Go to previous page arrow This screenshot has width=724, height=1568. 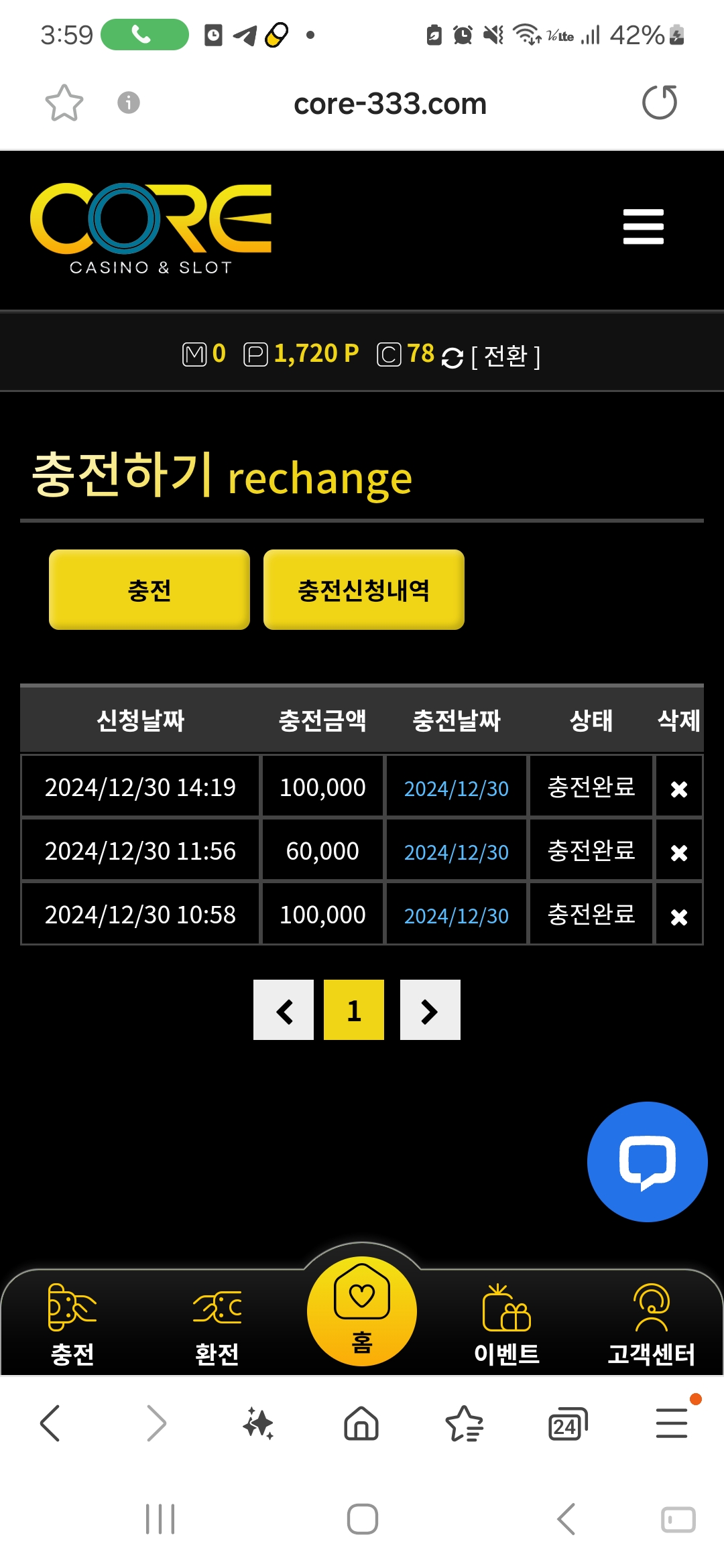[284, 1010]
